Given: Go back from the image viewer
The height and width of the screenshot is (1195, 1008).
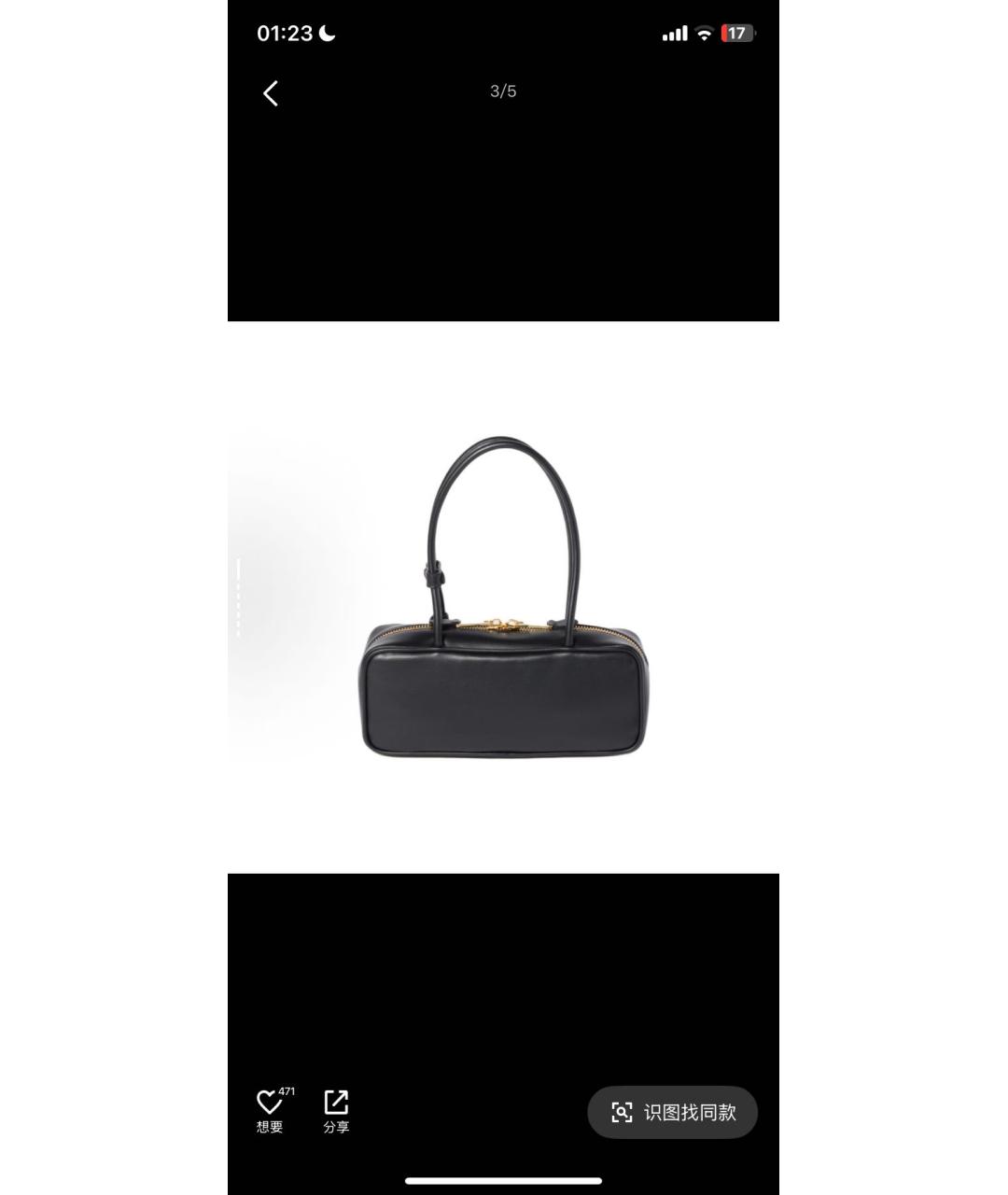Looking at the screenshot, I should (x=271, y=93).
